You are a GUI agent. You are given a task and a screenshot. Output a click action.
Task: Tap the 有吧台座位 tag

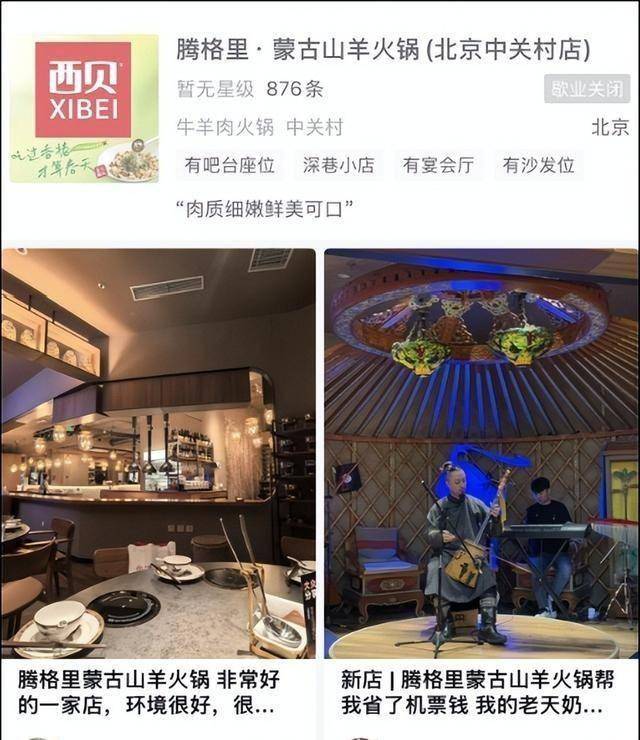(x=229, y=165)
